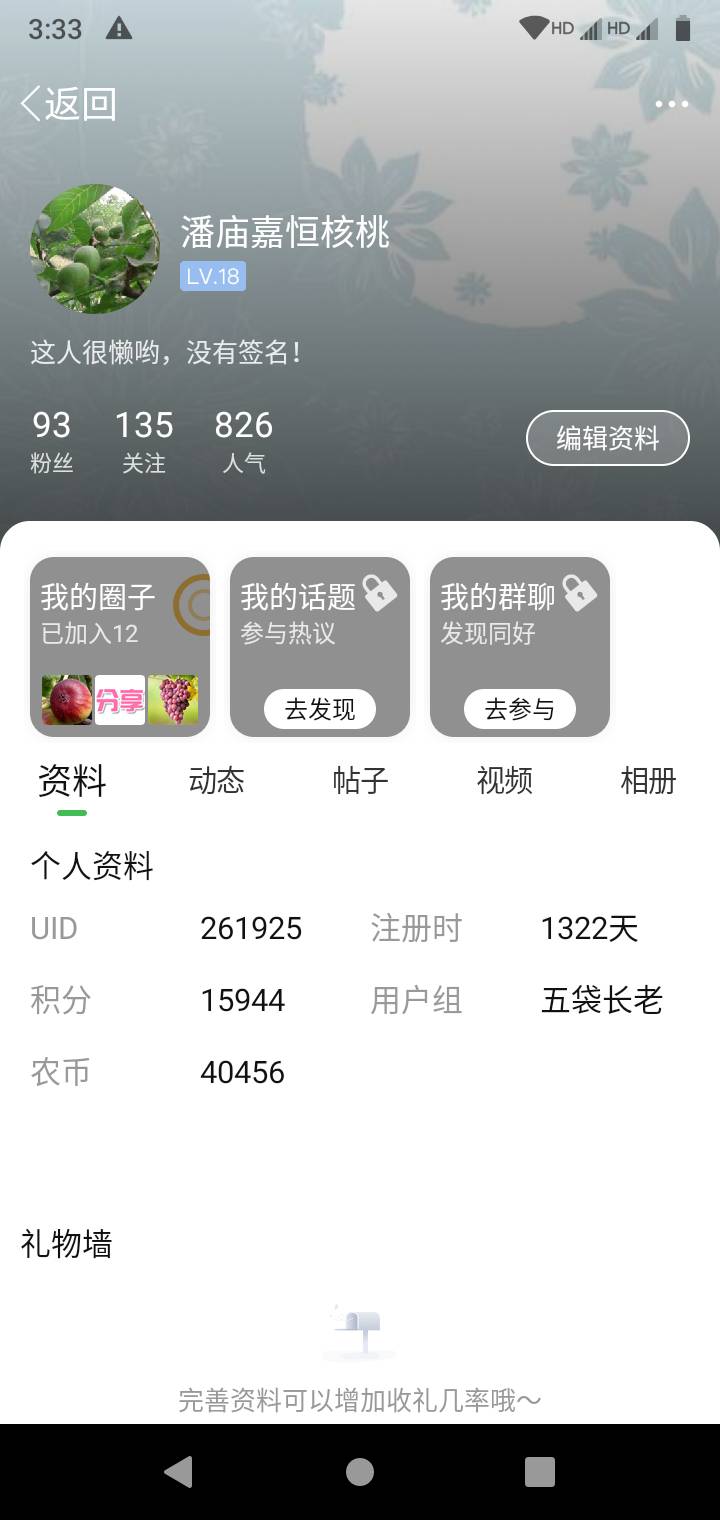This screenshot has height=1520, width=720.
Task: Switch to the 视频 tab
Action: [504, 780]
